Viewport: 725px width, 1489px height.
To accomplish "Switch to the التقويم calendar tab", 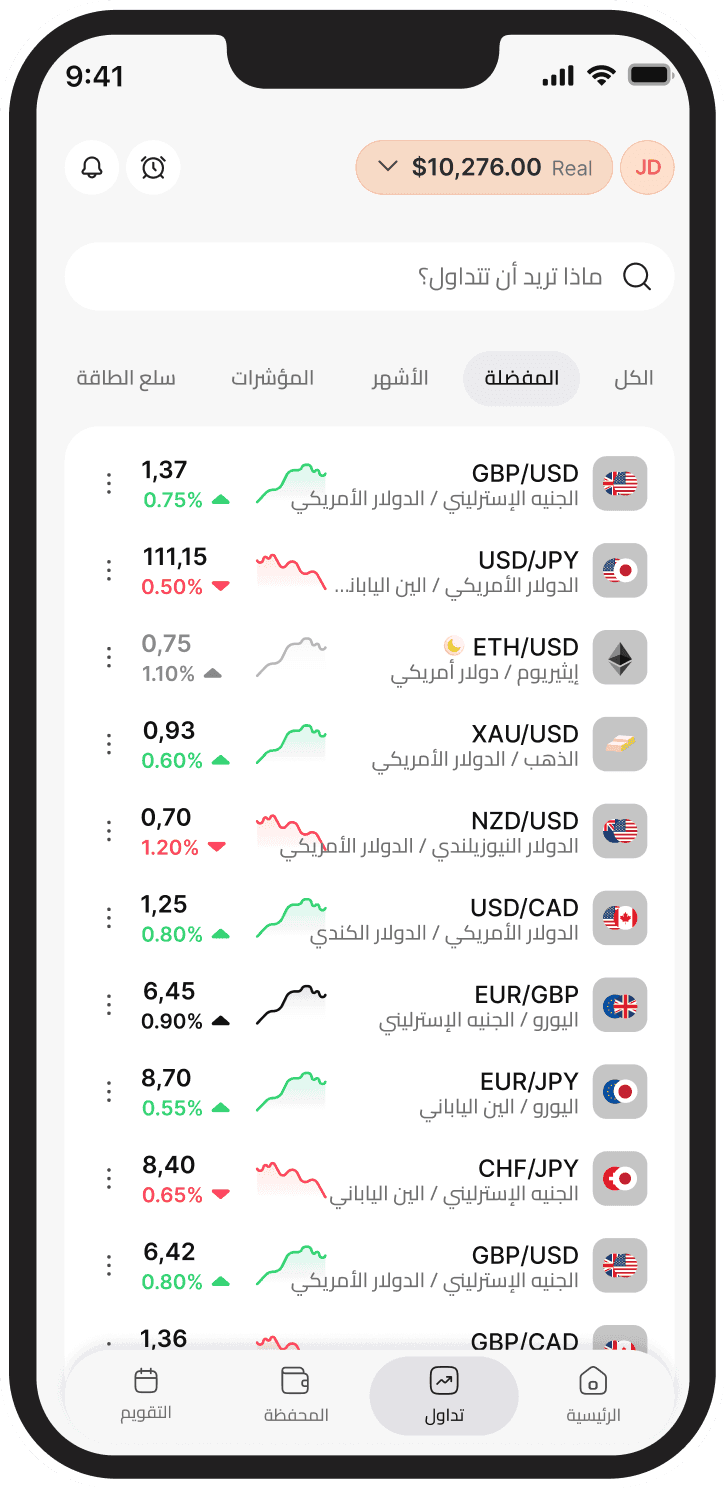I will coord(146,1396).
